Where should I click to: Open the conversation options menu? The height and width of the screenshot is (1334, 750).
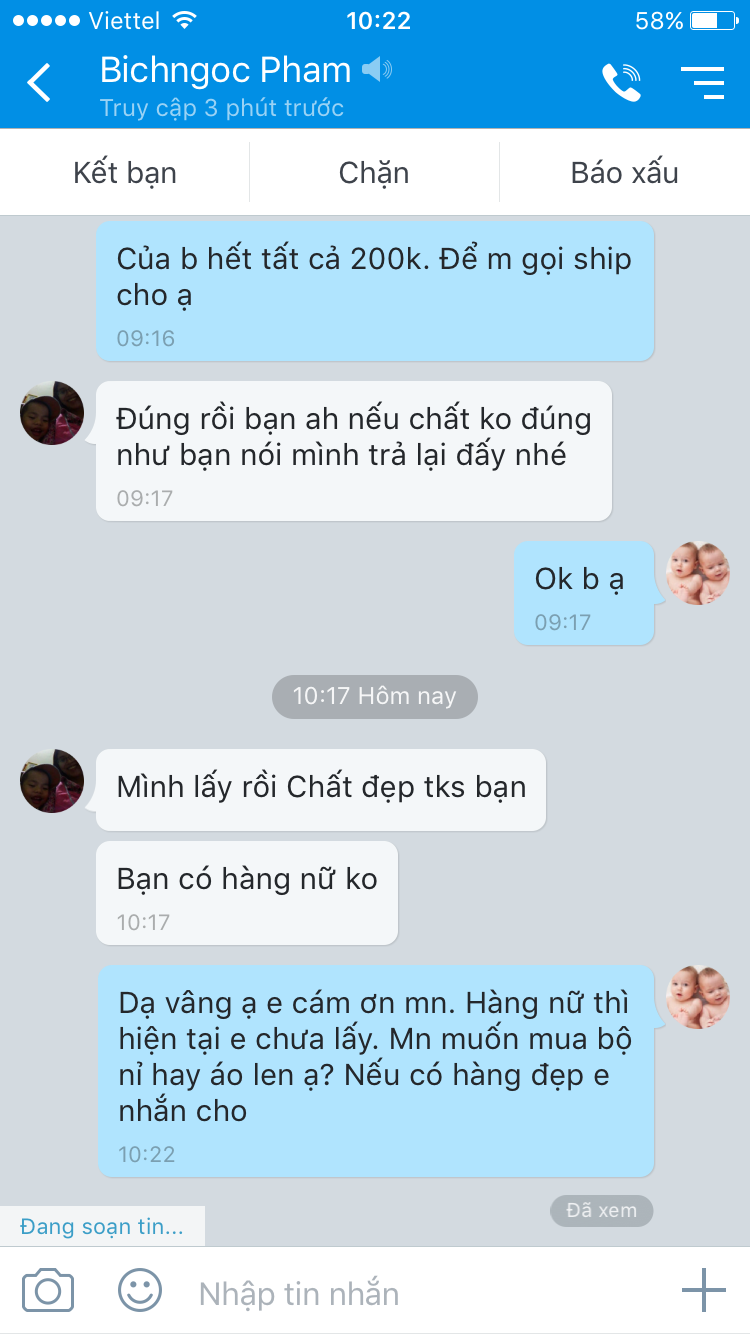[x=702, y=82]
